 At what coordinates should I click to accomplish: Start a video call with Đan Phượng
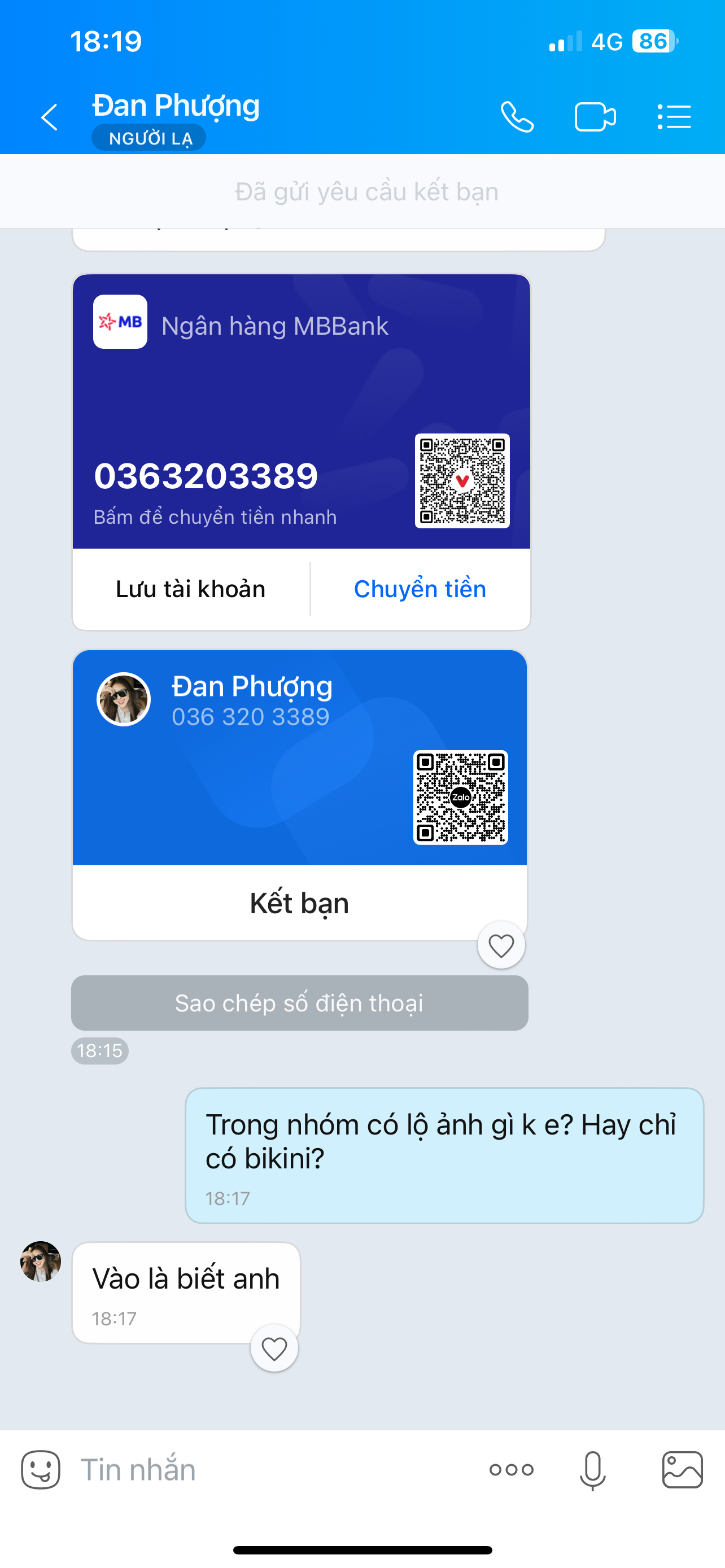pos(595,117)
